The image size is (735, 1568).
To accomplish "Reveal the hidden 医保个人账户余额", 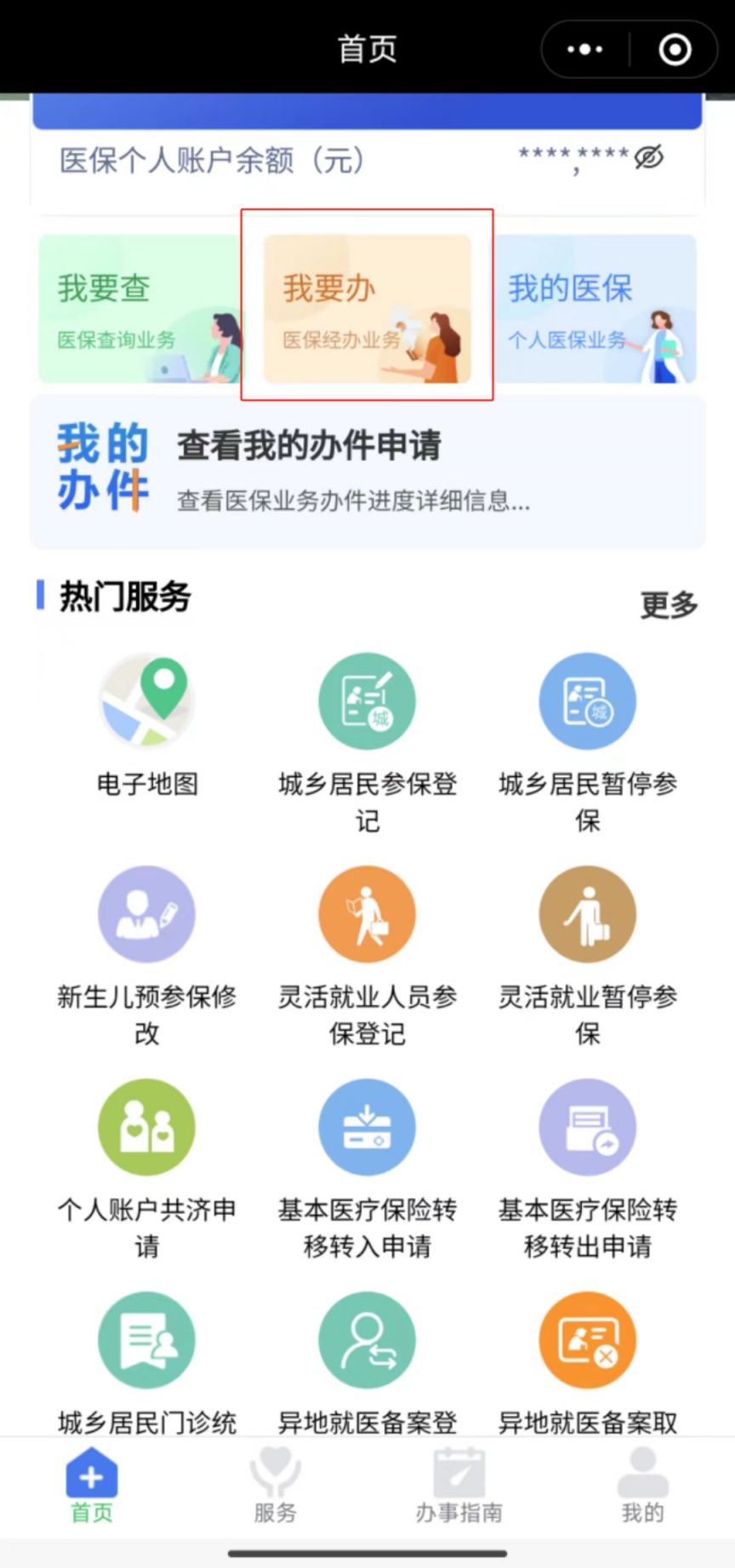I will 649,157.
